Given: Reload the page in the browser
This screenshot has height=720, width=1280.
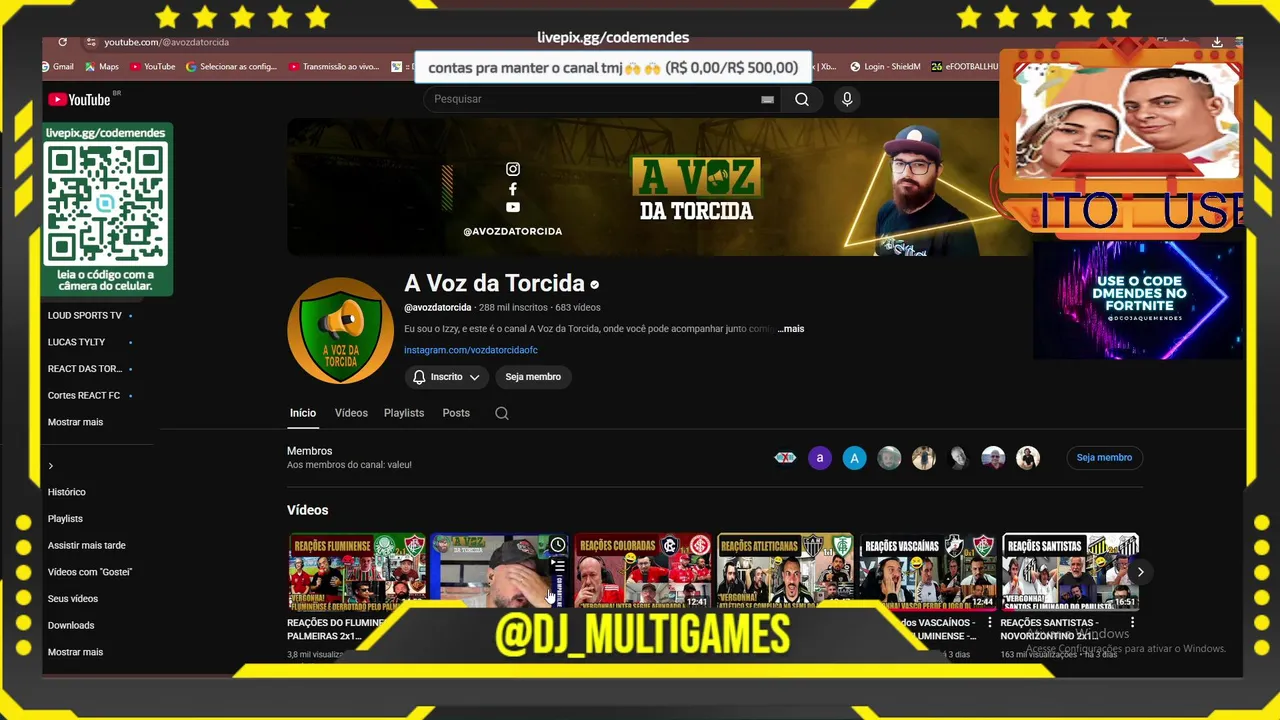Looking at the screenshot, I should (62, 42).
